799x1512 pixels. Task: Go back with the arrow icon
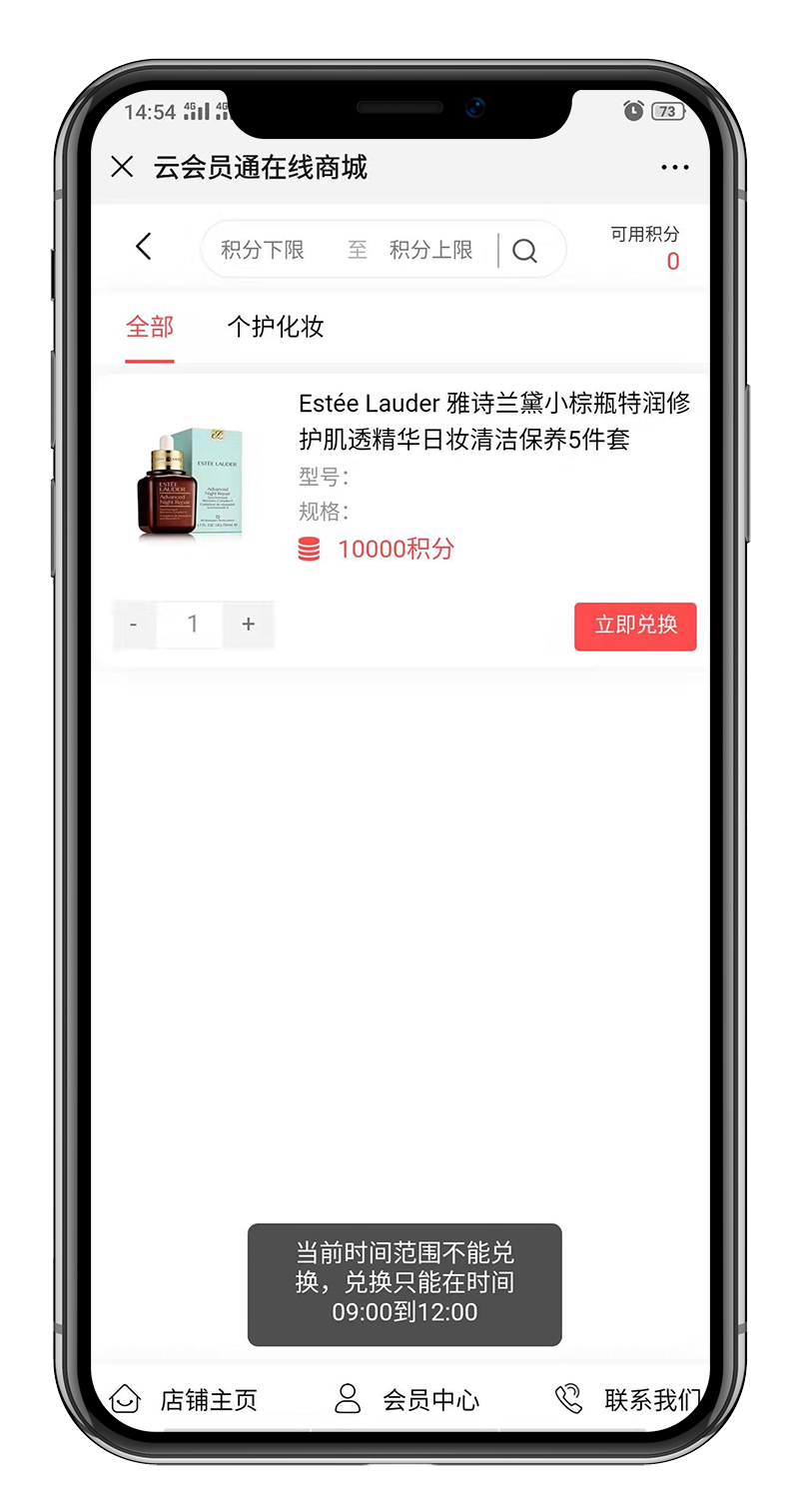click(x=144, y=247)
